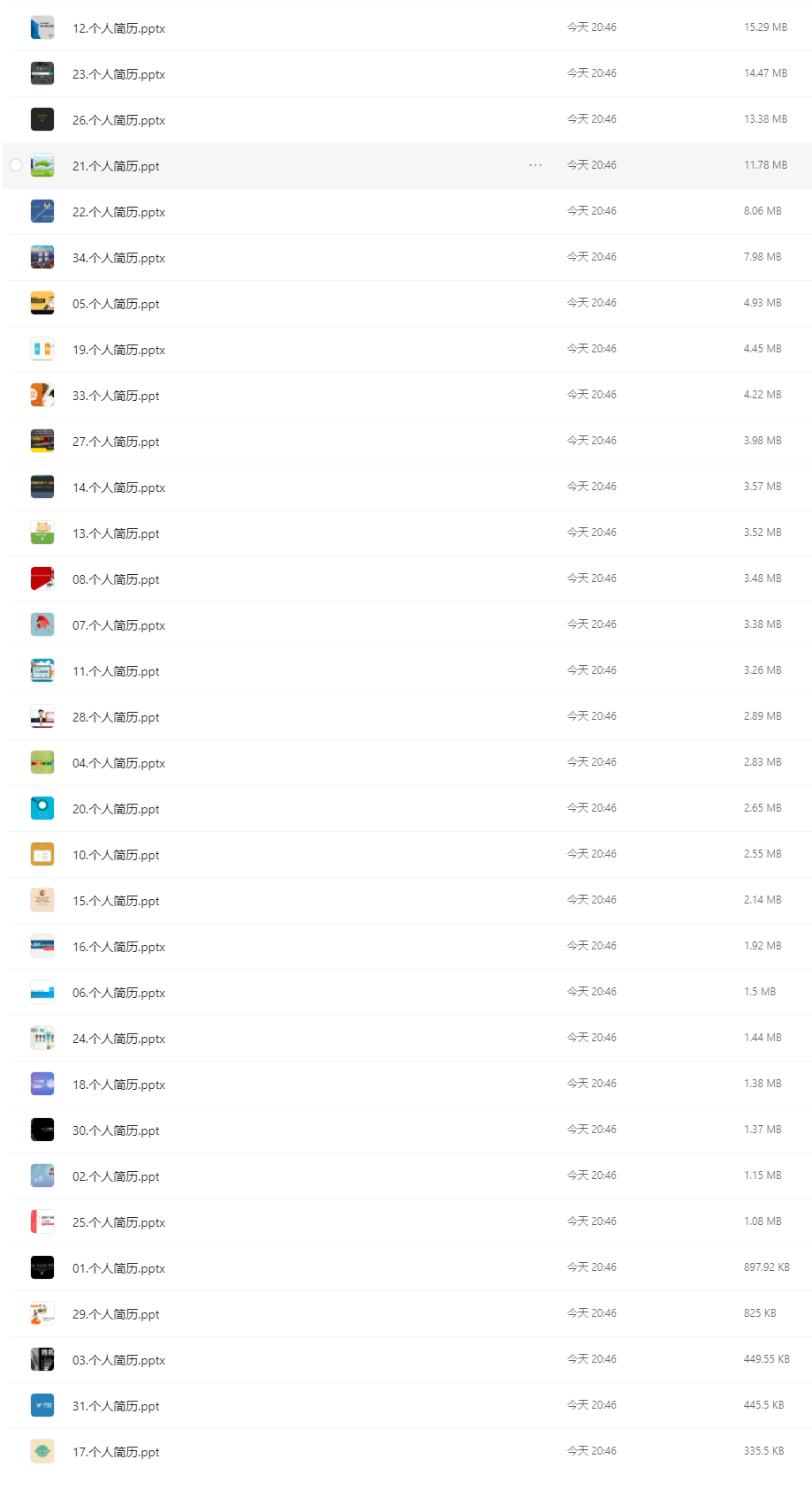The height and width of the screenshot is (1512, 812).
Task: Open file 18.个人简历.pptx
Action: pyautogui.click(x=118, y=1085)
